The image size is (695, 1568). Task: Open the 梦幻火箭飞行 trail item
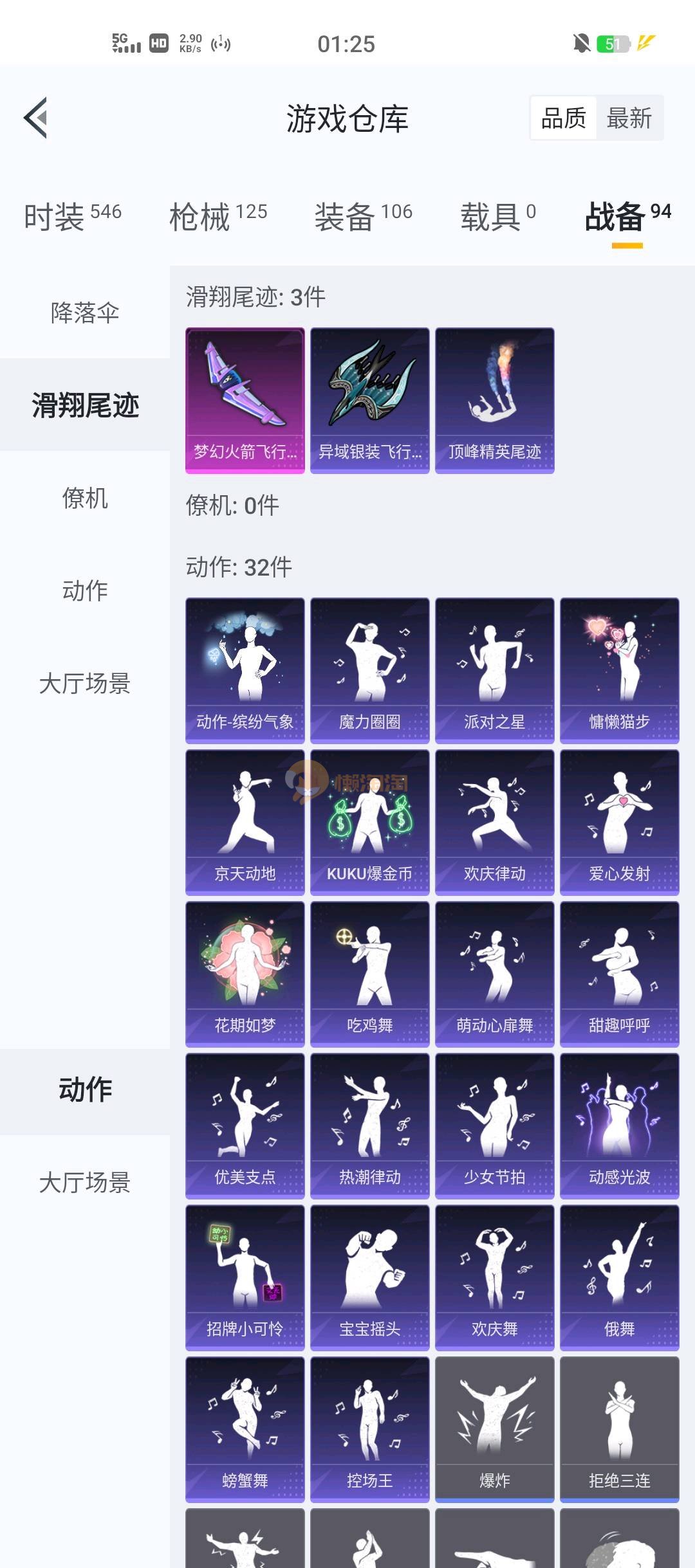(x=245, y=400)
